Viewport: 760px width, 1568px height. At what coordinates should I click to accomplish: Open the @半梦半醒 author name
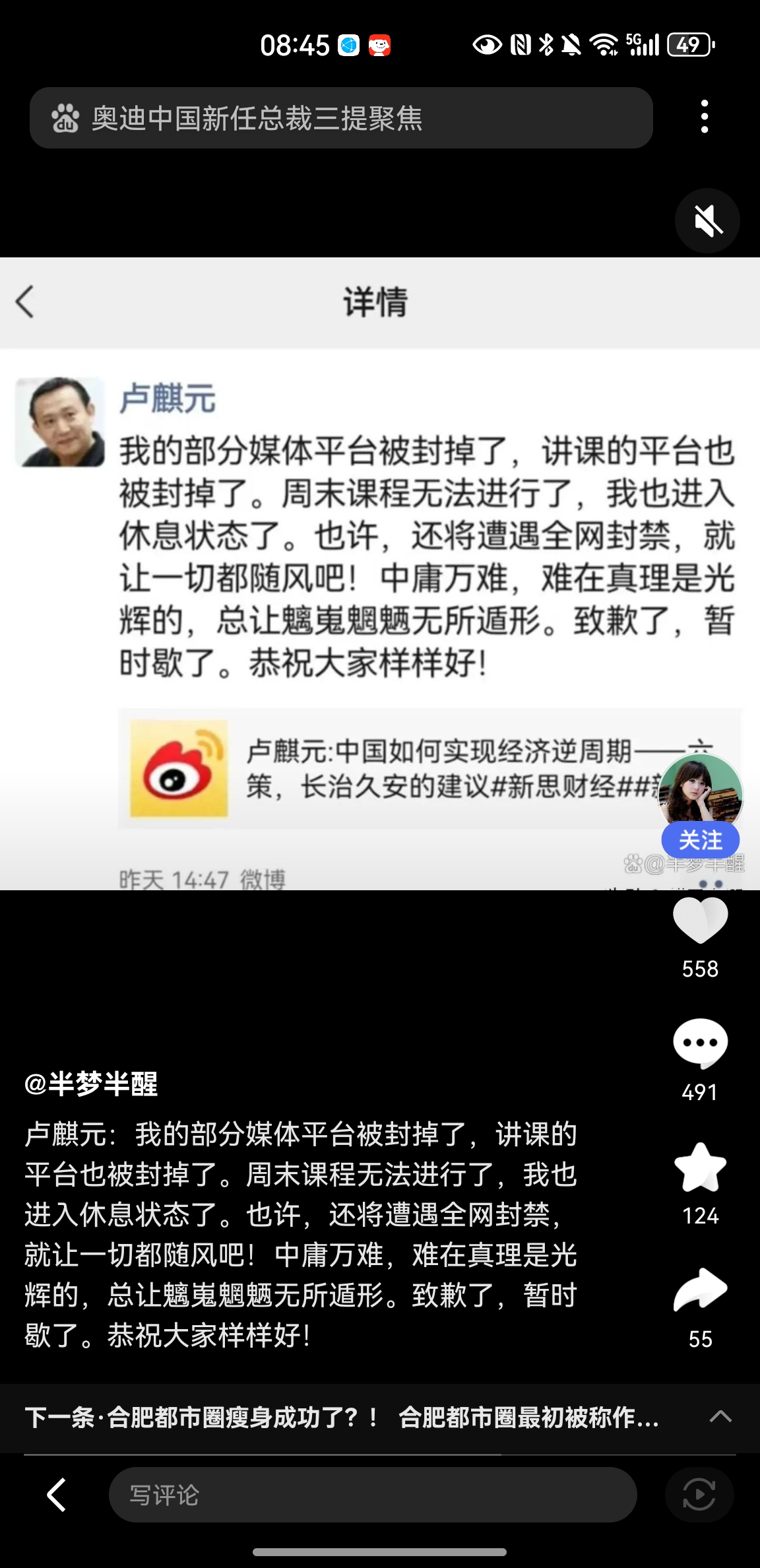(x=91, y=1084)
